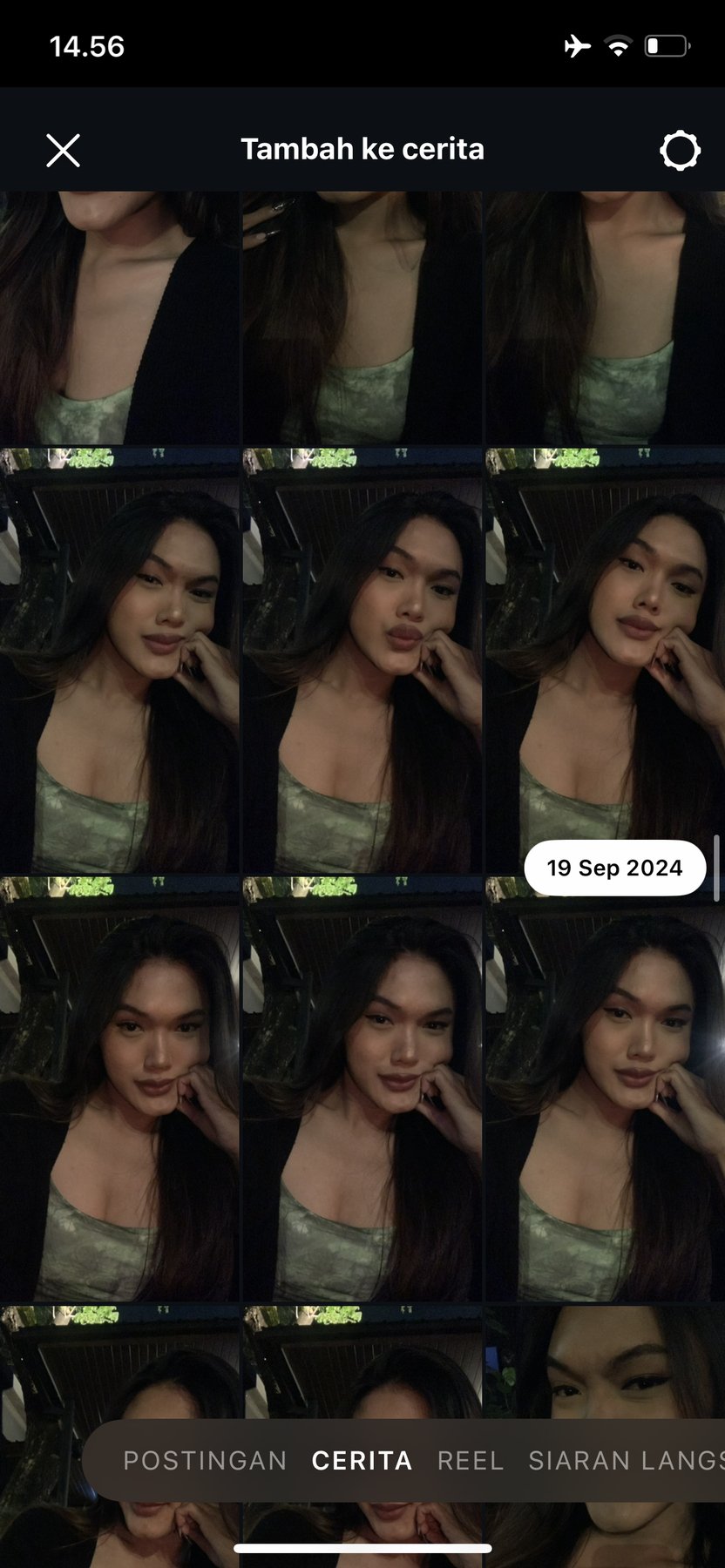
Task: Select the photo with fingernails touching hair
Action: [x=362, y=318]
